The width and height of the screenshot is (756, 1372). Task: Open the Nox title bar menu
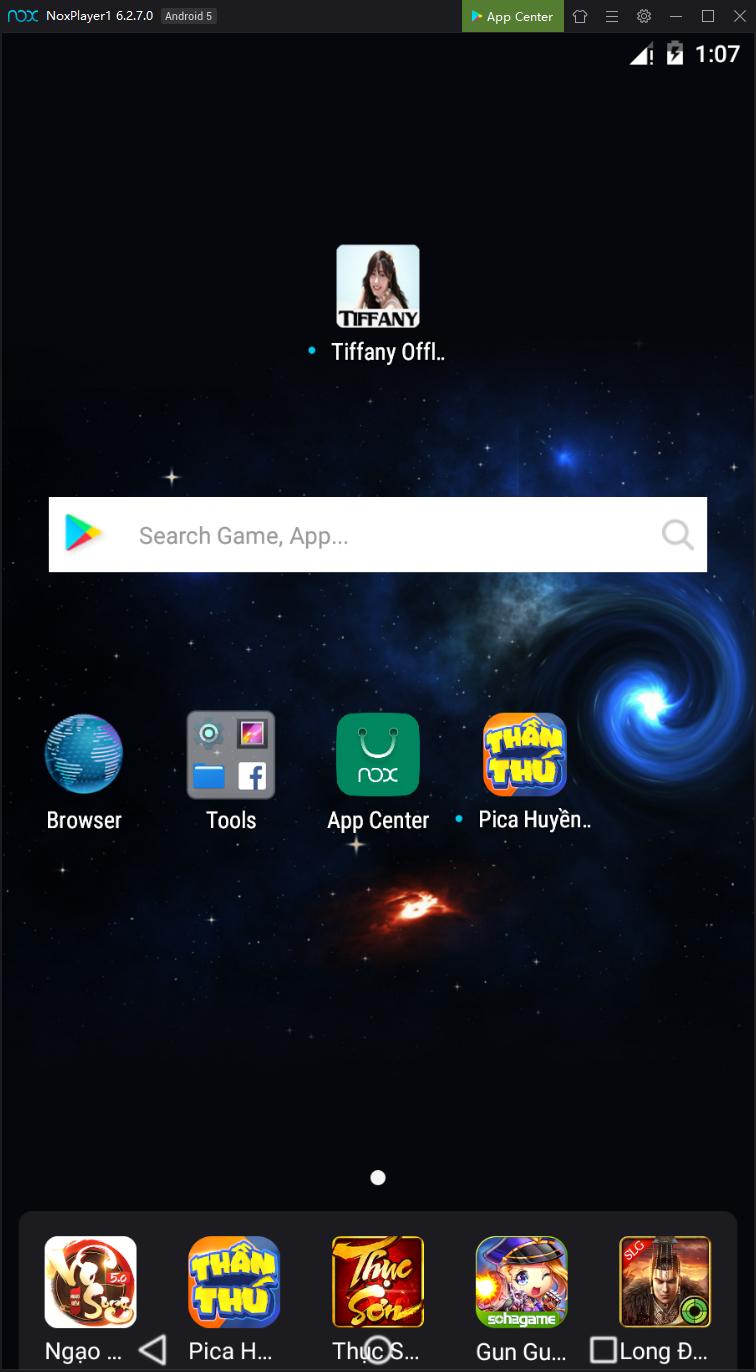pyautogui.click(x=612, y=16)
